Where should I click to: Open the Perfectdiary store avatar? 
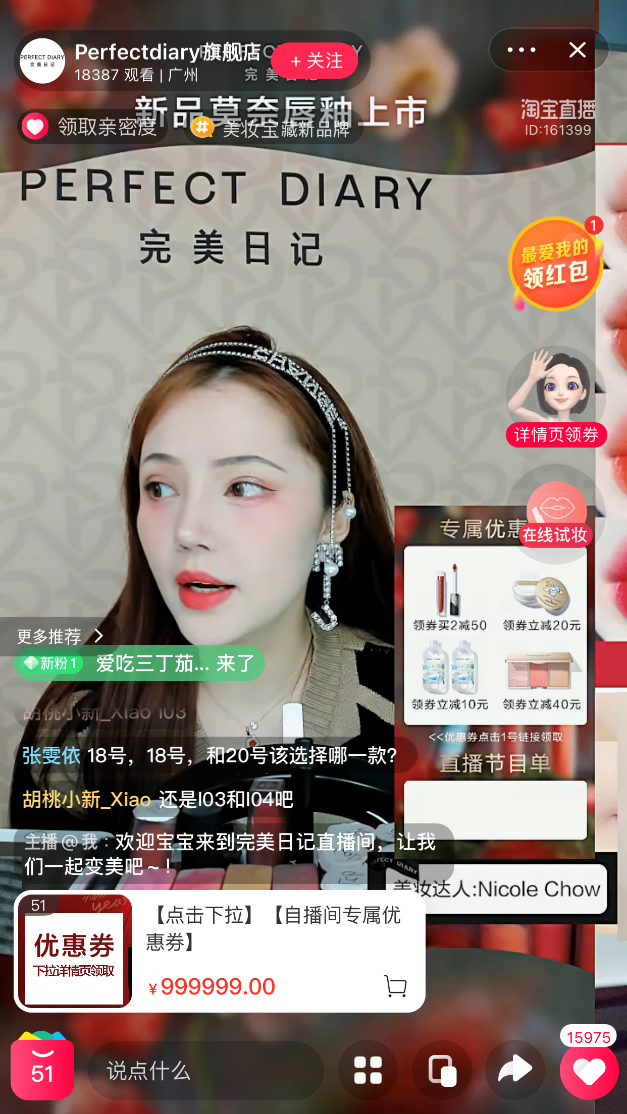(x=43, y=60)
